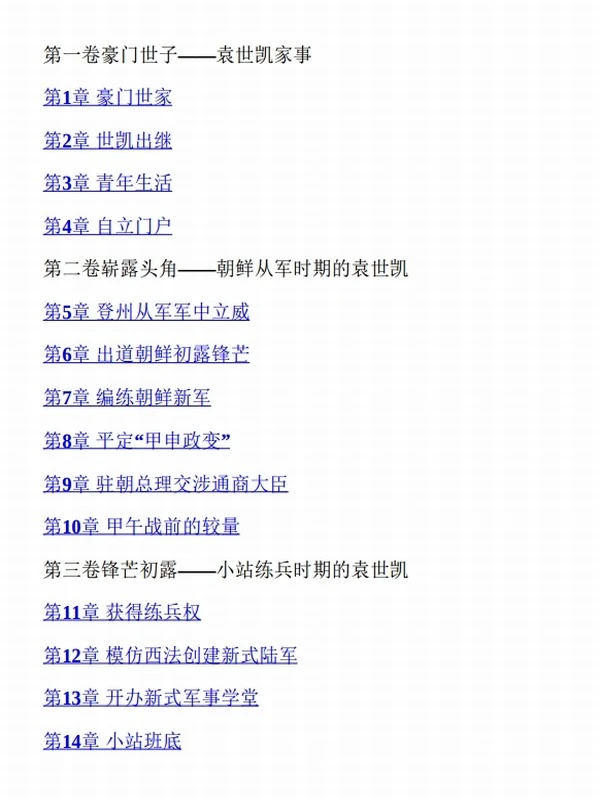Read chapter 12 模仿西法创建新式陆军
The width and height of the screenshot is (600, 800).
pyautogui.click(x=170, y=655)
